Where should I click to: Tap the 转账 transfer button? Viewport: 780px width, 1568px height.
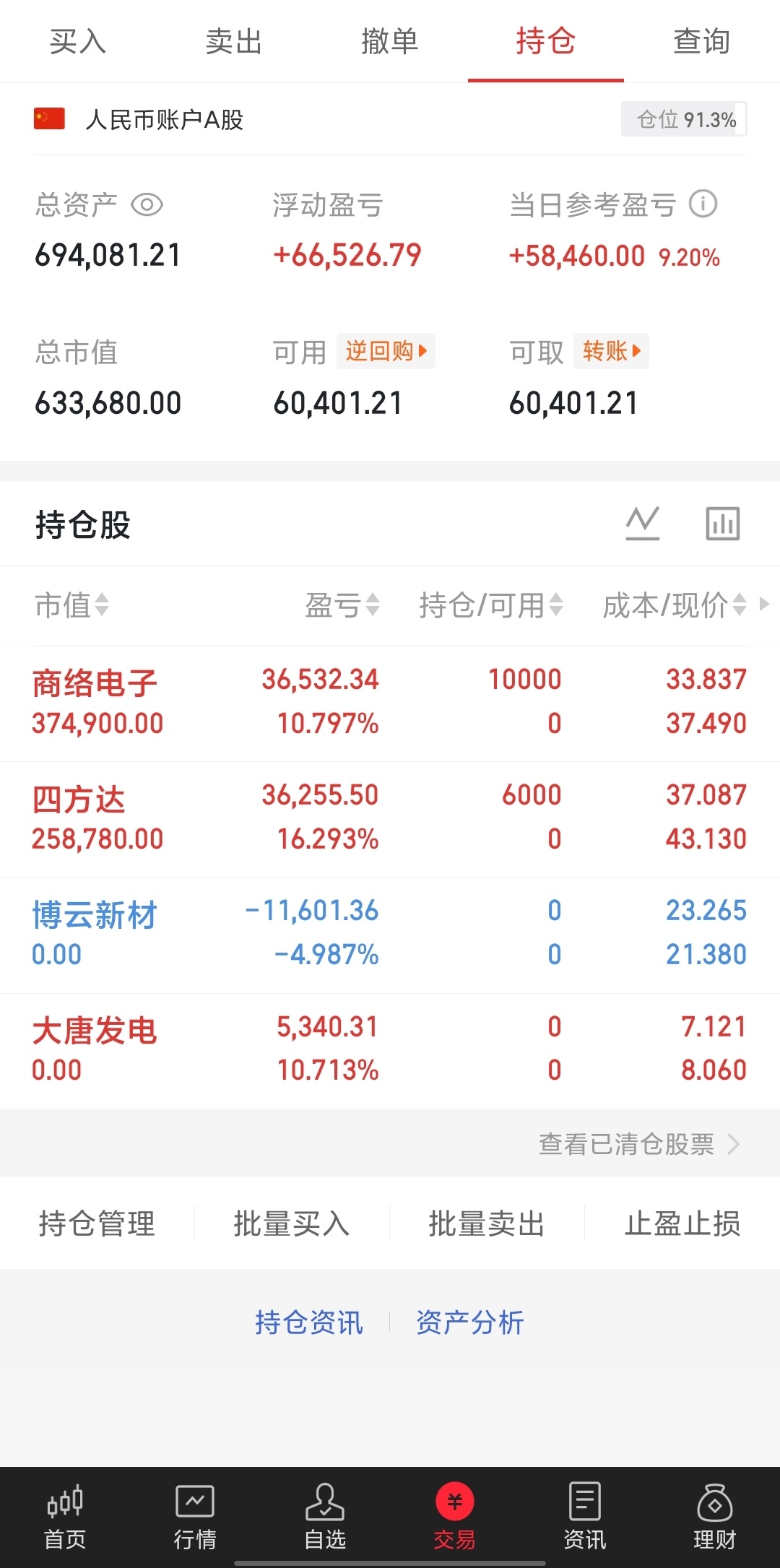(x=611, y=351)
